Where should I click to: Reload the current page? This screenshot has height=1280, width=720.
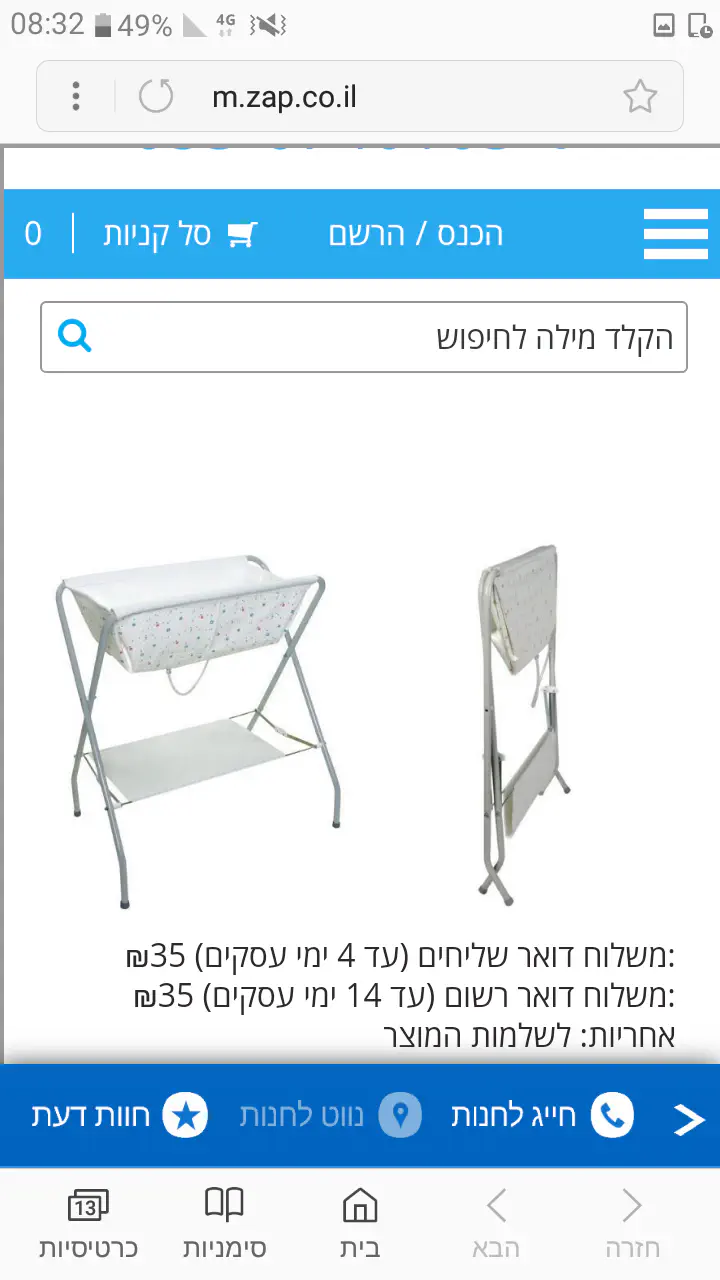[x=155, y=97]
